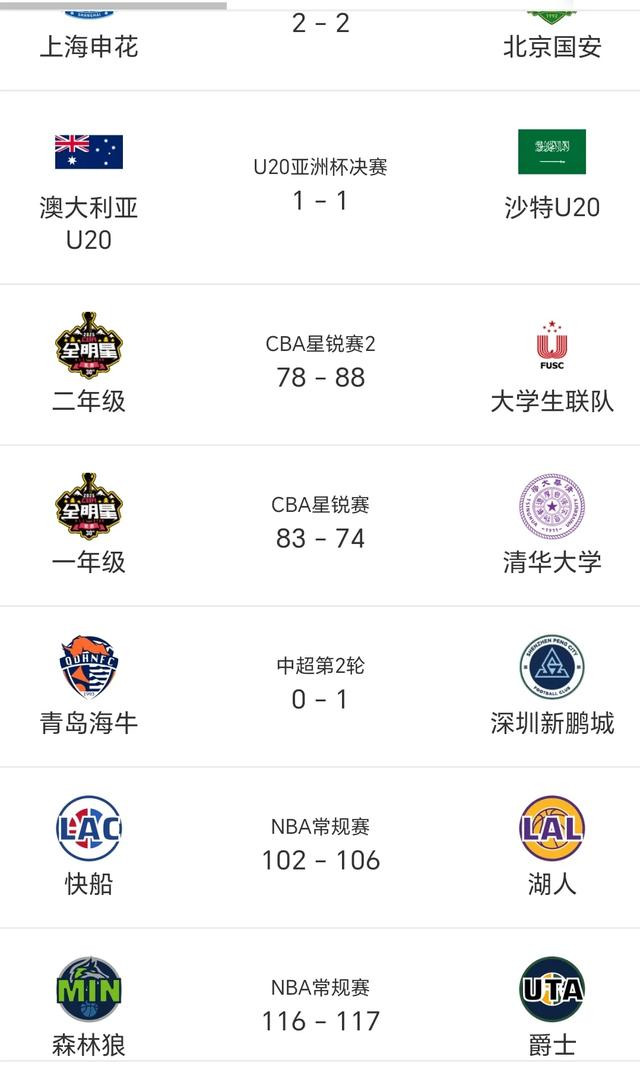Select 青岛海牛 vs 深圳新鹏城 中超 match
This screenshot has width=640, height=1066.
[x=320, y=687]
